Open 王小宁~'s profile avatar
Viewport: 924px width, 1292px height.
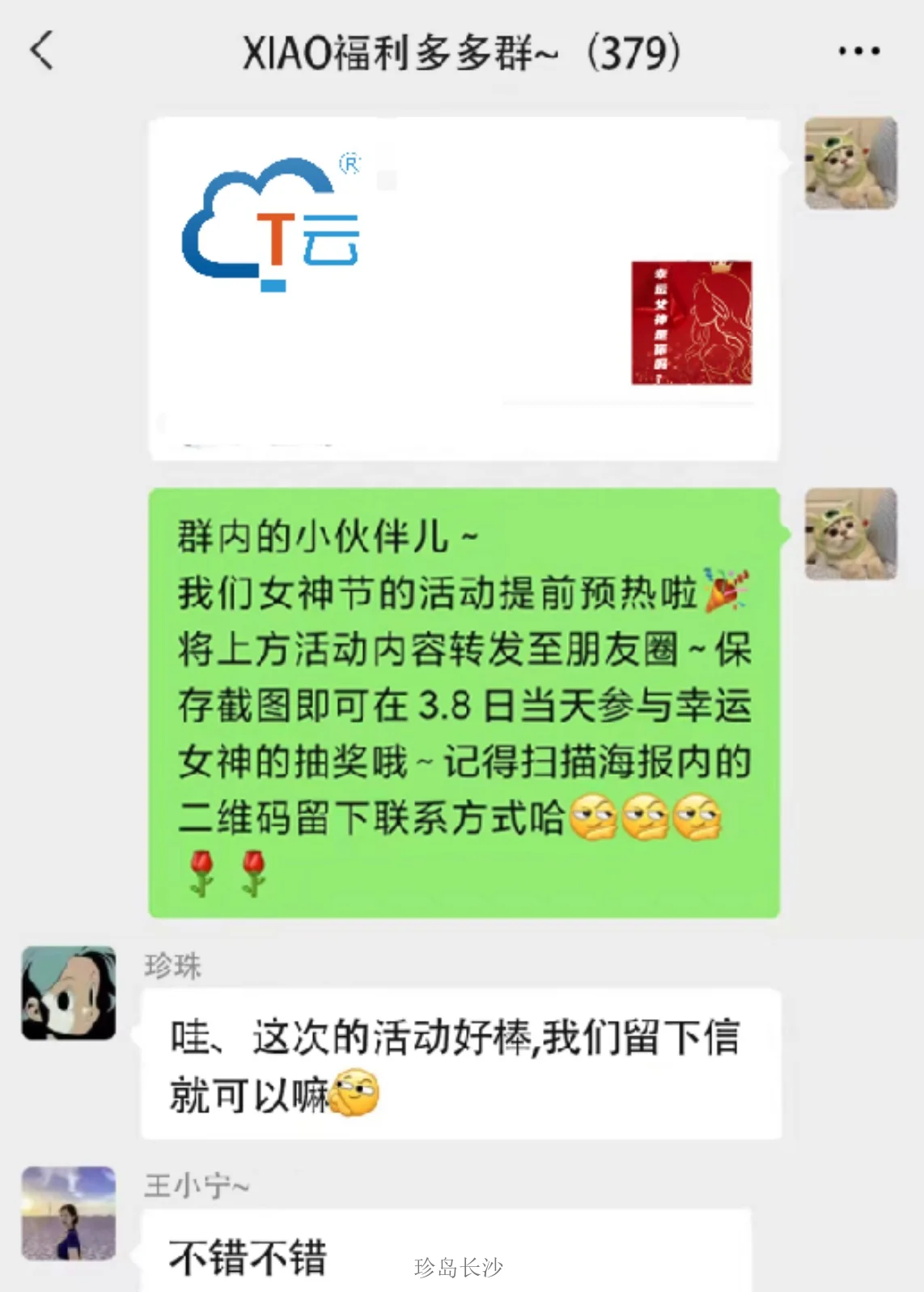pos(69,1213)
